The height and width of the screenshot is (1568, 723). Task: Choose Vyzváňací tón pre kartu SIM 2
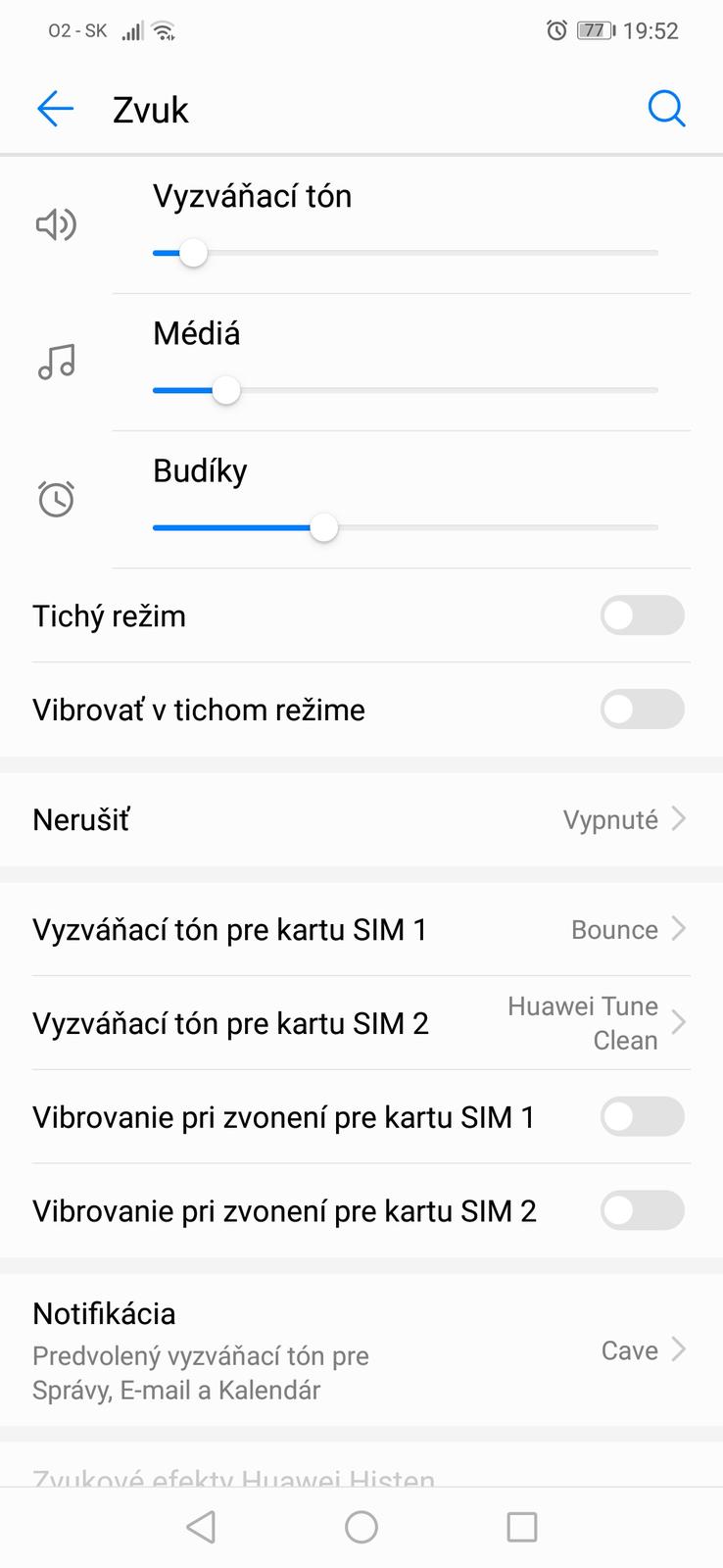point(361,1023)
